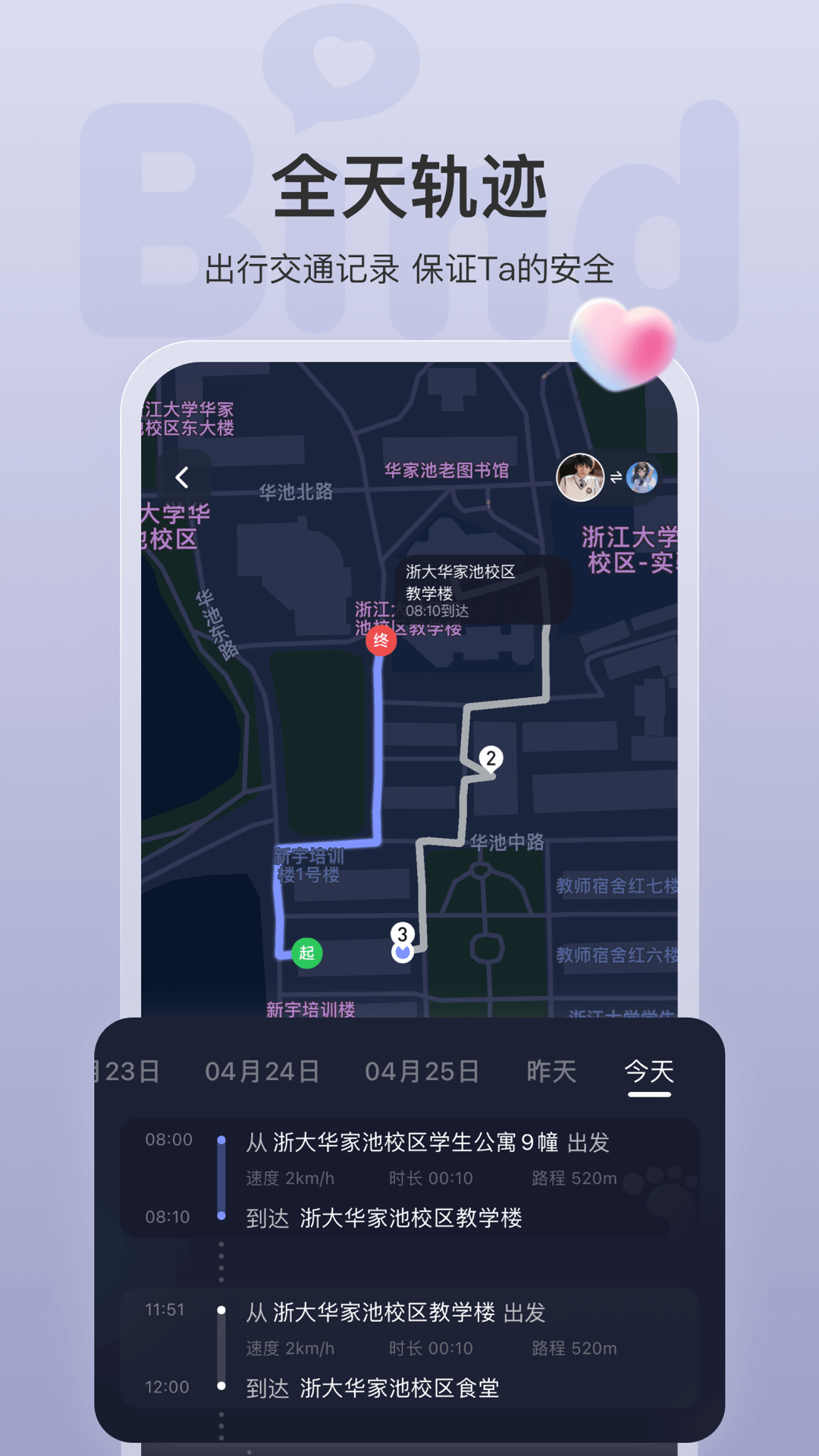Open the "04月25日" date tab

tap(423, 1071)
